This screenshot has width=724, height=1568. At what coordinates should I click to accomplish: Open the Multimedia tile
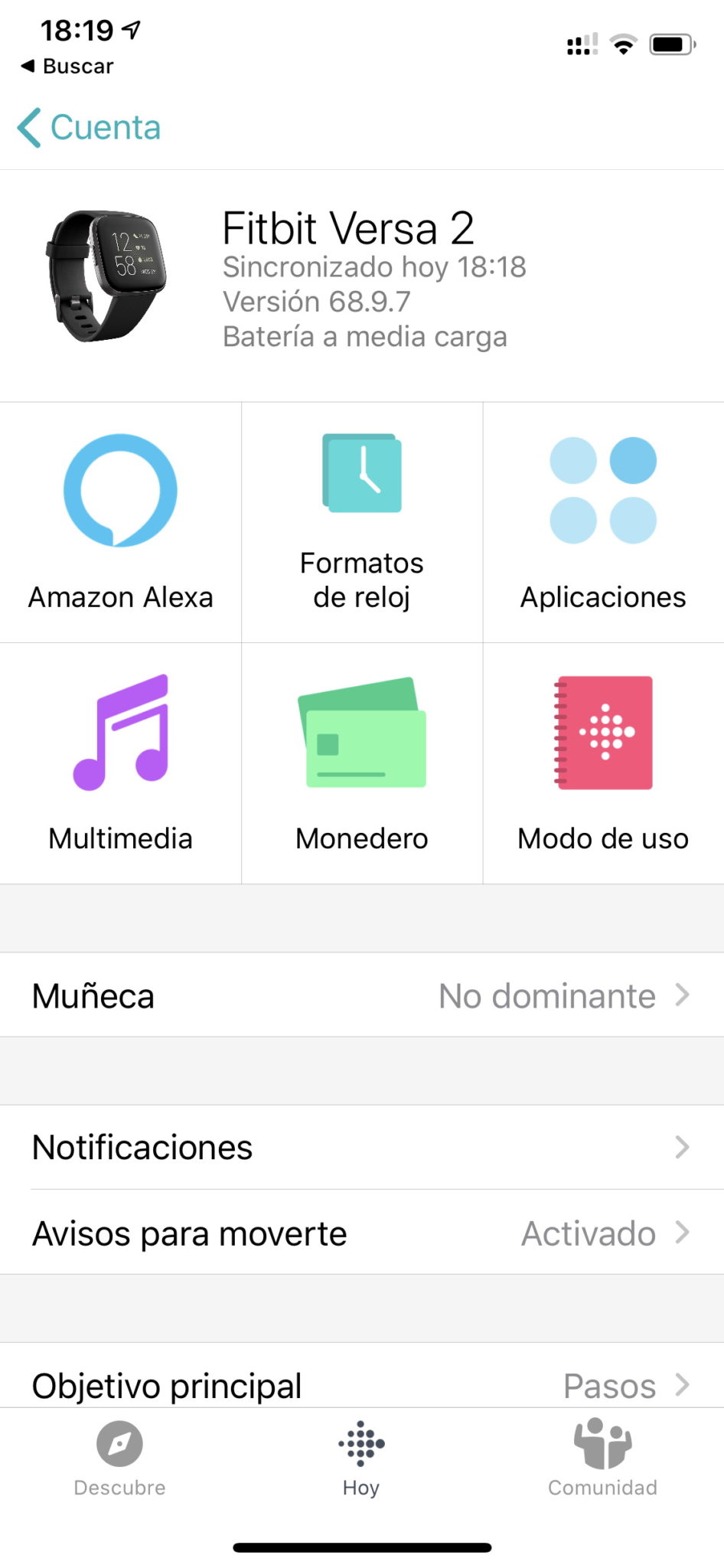click(x=120, y=763)
